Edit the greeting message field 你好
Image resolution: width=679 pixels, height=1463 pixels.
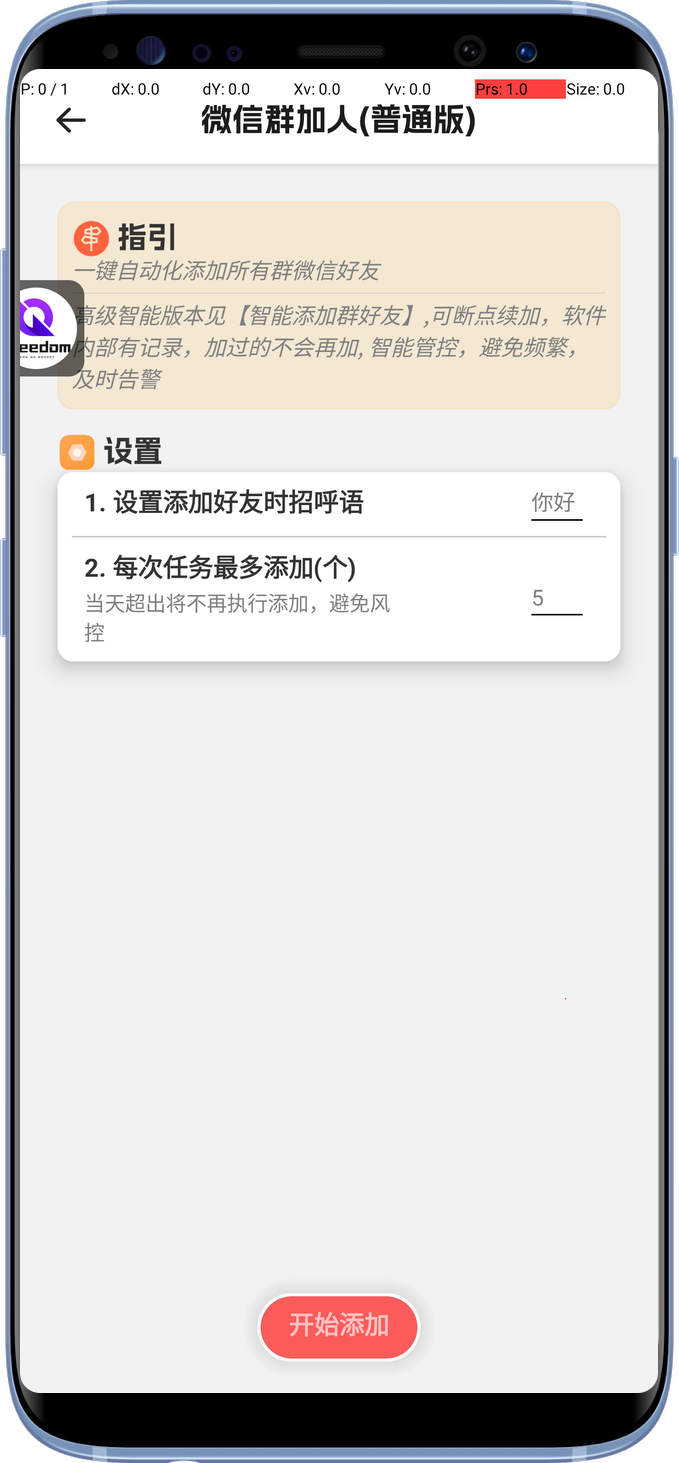click(x=555, y=502)
